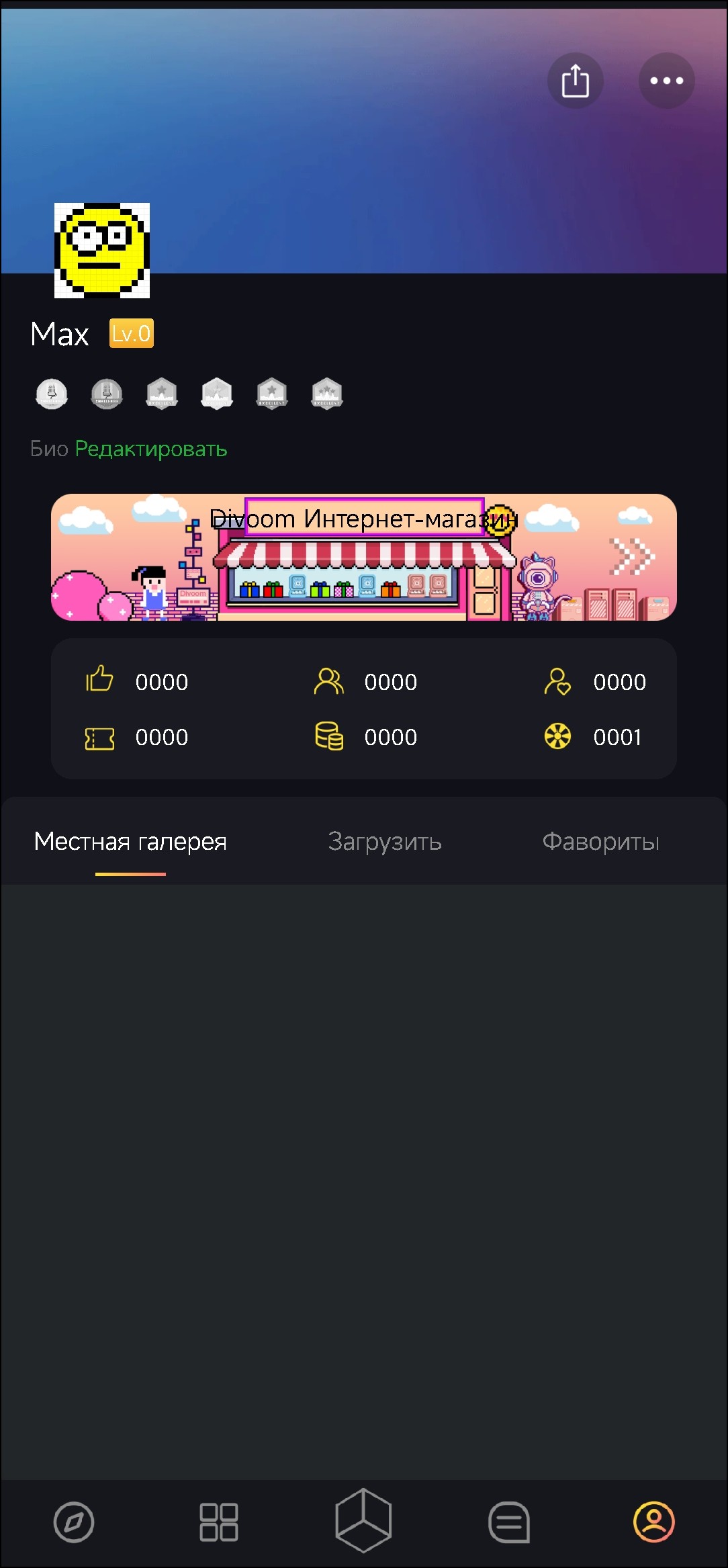728x1568 pixels.
Task: Open the following list with heart icon
Action: 595,681
